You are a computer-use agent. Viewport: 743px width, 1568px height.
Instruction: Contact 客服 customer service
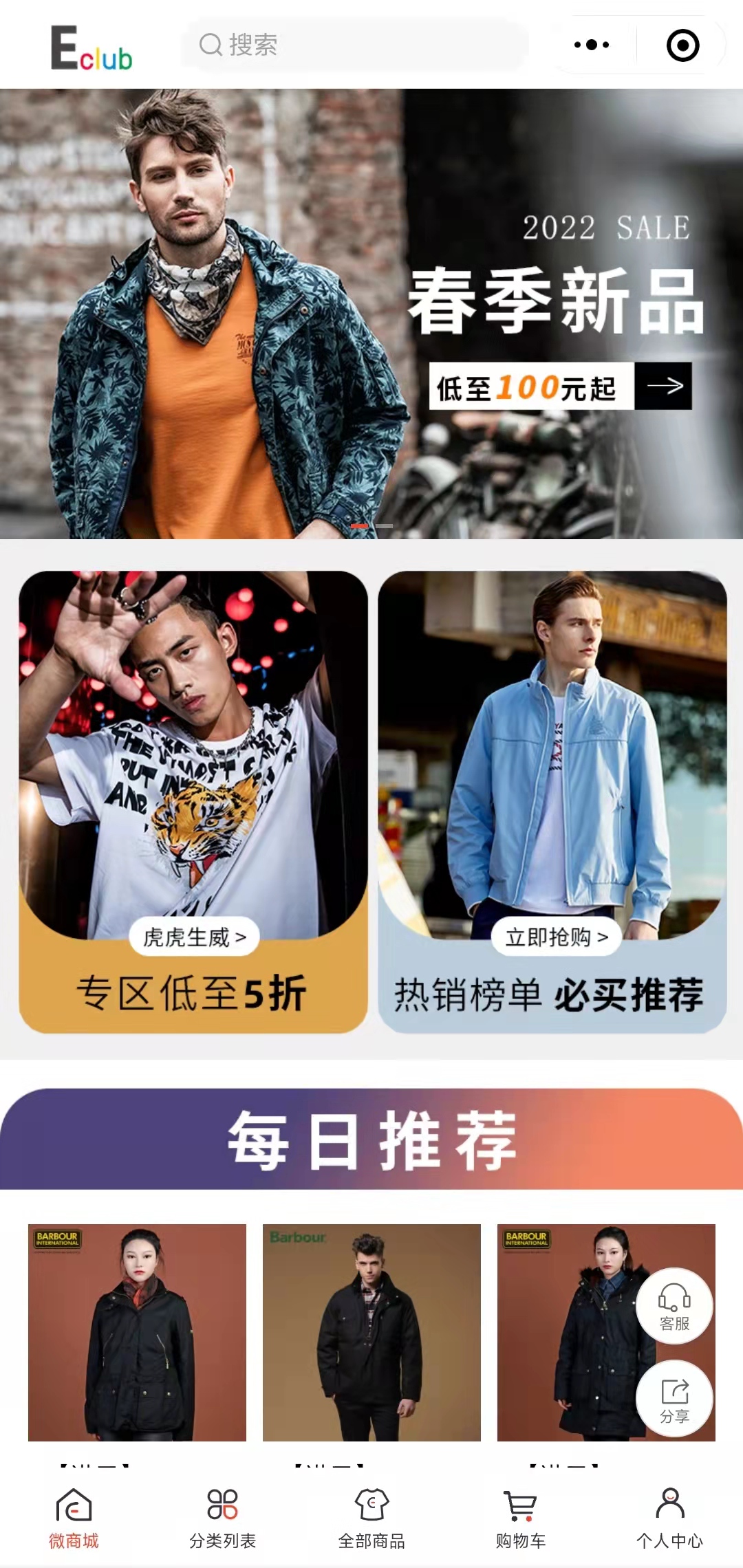(x=674, y=1305)
